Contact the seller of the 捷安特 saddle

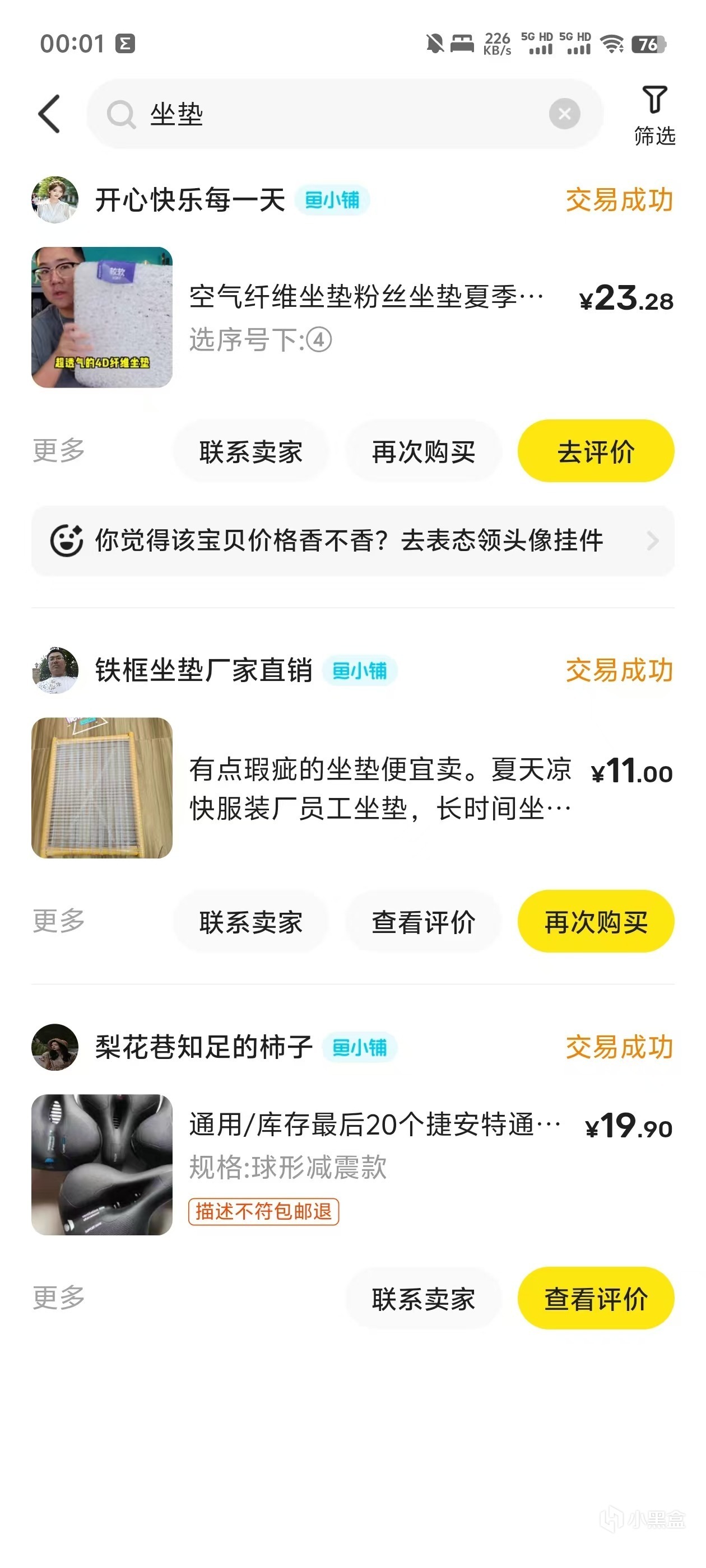point(424,1298)
